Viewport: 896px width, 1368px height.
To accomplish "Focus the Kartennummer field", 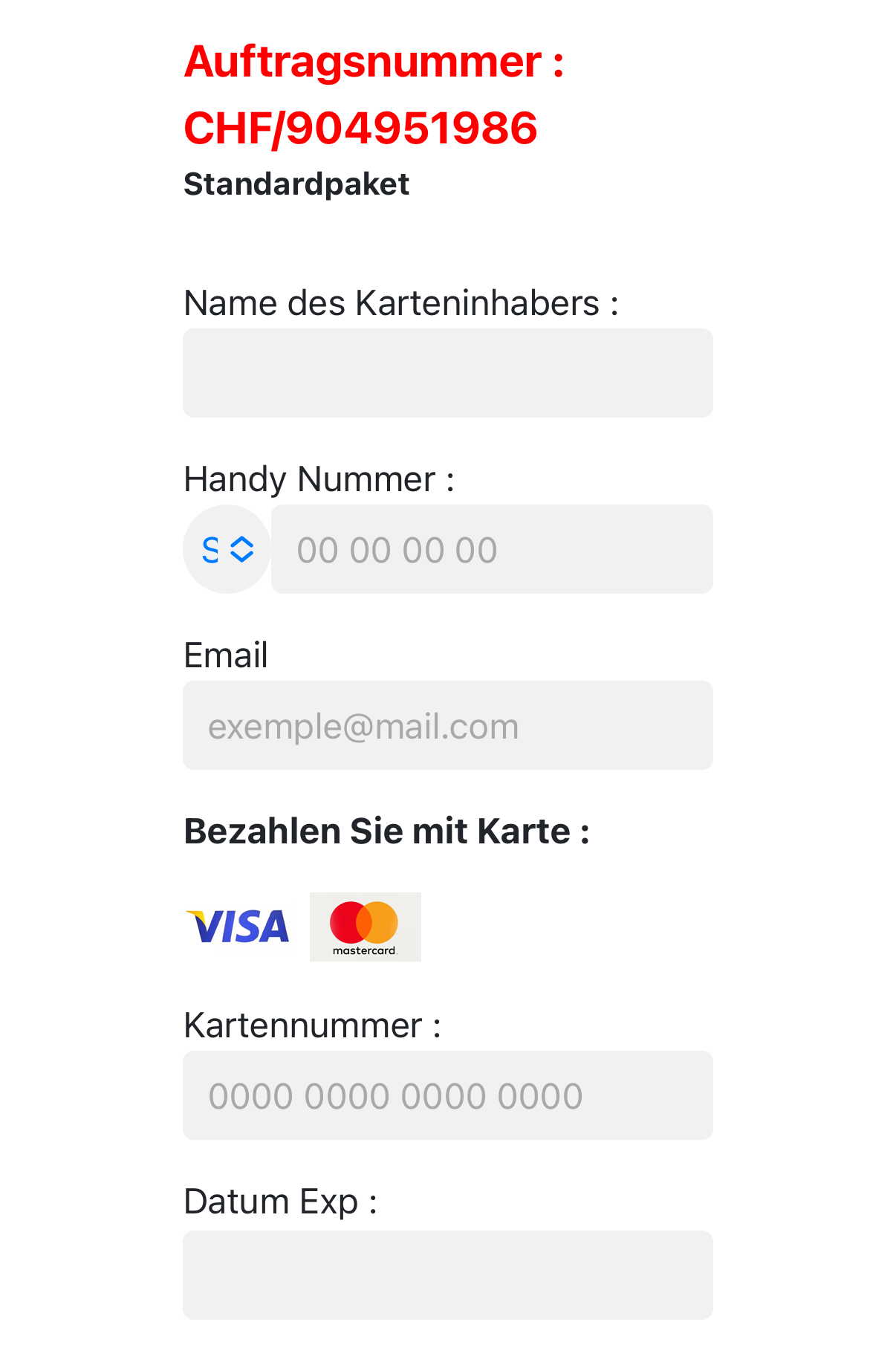I will 447,1095.
